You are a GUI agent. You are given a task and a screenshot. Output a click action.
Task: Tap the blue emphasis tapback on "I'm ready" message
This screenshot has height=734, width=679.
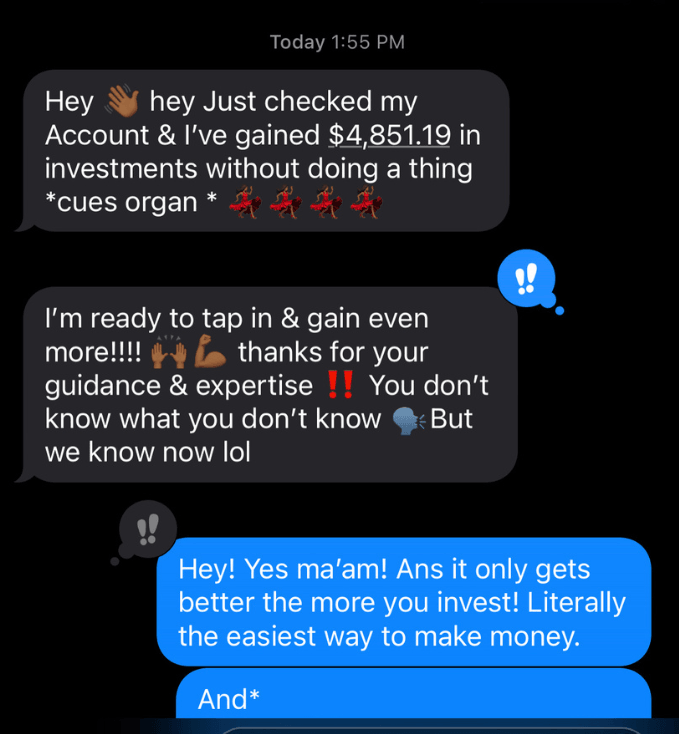(525, 278)
